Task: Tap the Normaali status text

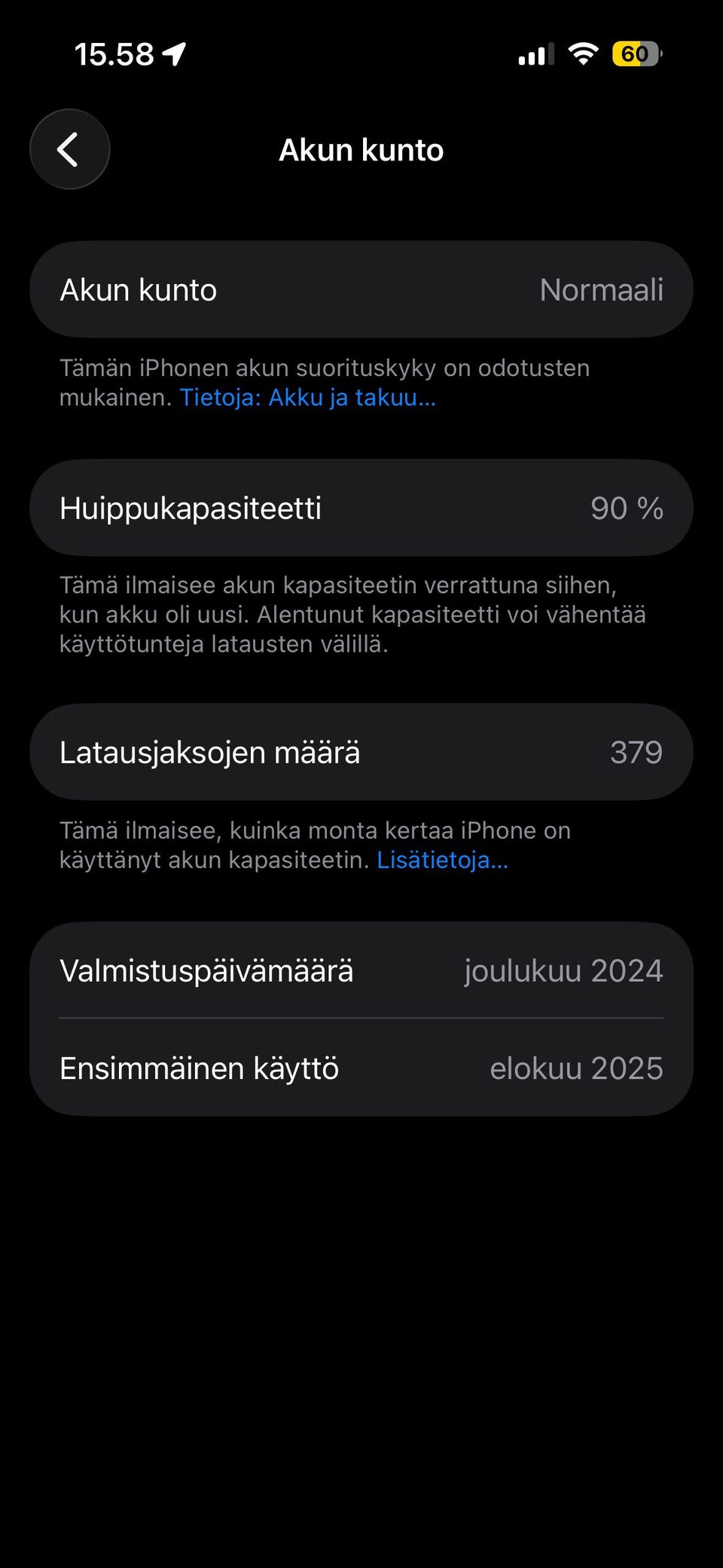Action: (x=602, y=289)
